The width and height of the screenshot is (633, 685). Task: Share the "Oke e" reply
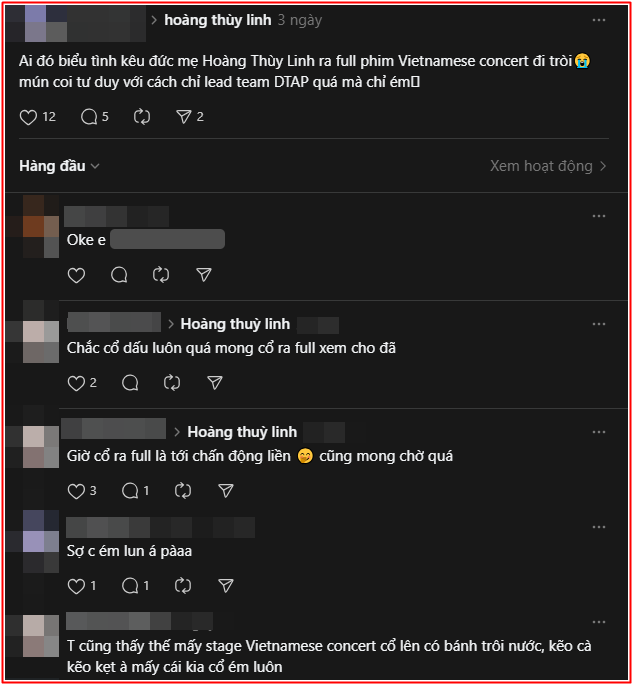coord(204,274)
